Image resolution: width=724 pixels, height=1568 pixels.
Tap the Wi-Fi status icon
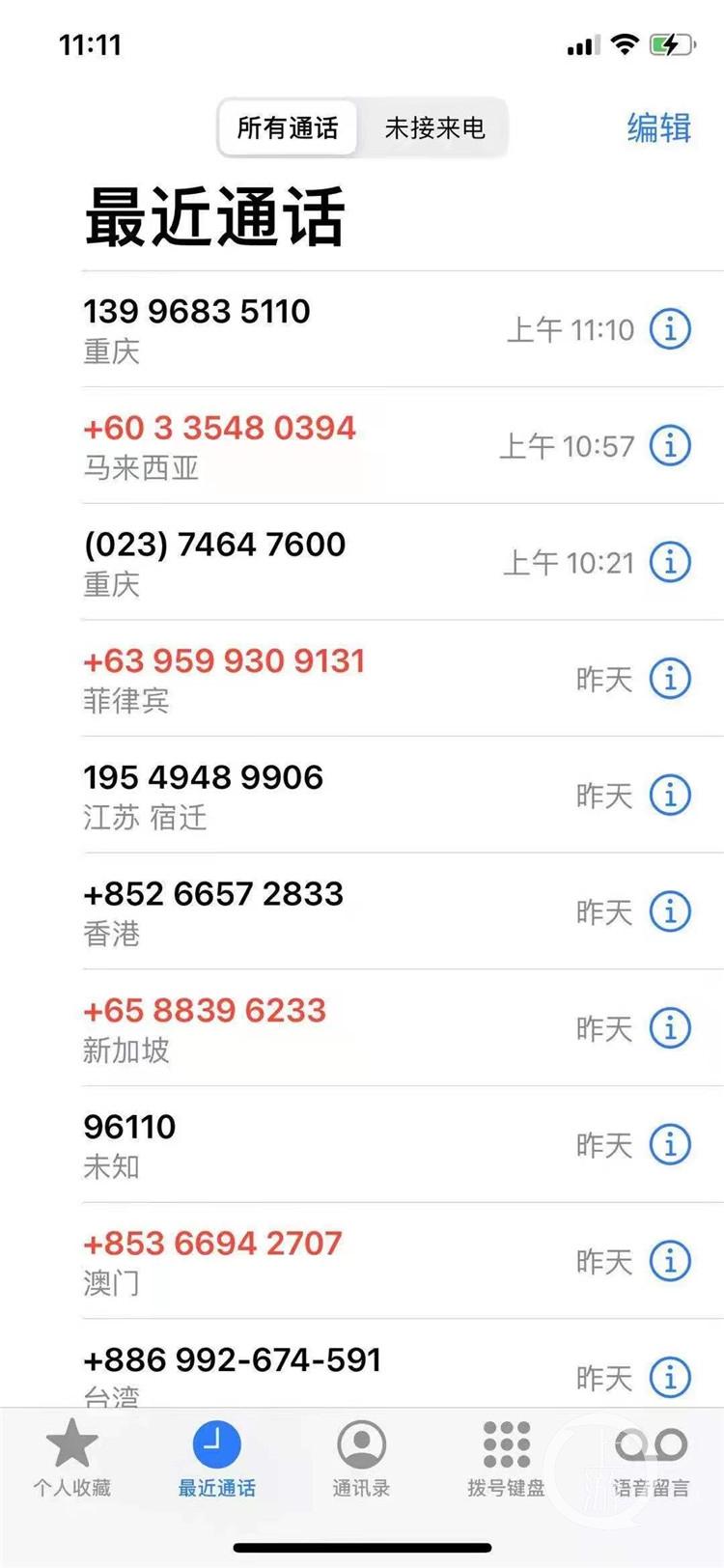pos(624,42)
